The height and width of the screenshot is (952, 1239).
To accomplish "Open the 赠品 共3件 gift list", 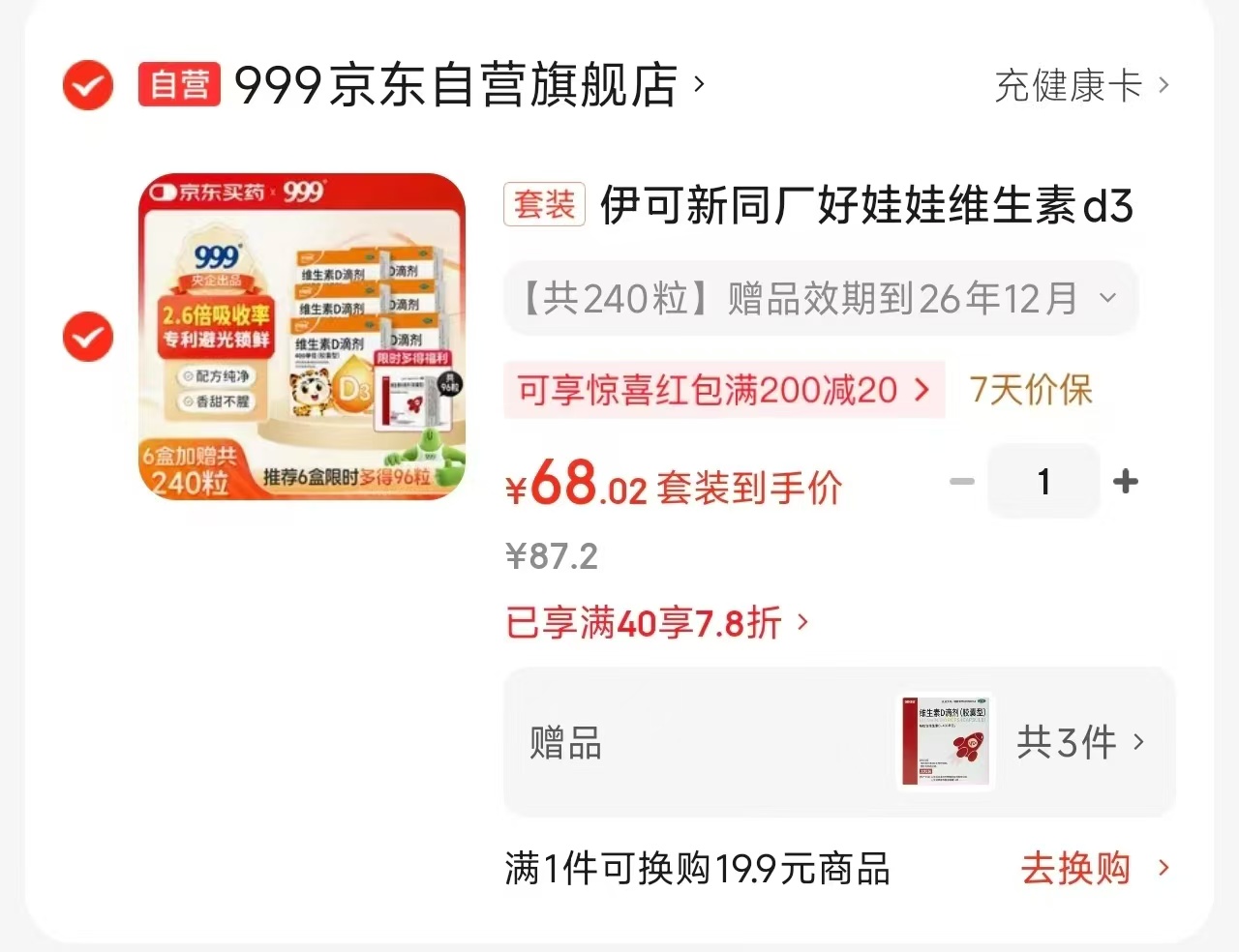I will click(x=839, y=742).
